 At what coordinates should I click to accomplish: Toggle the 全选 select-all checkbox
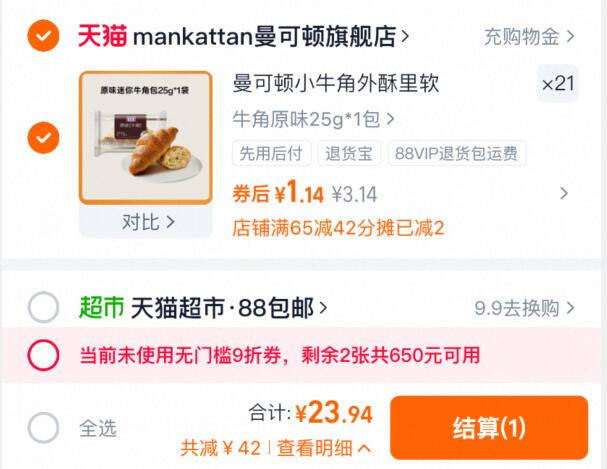[43, 428]
